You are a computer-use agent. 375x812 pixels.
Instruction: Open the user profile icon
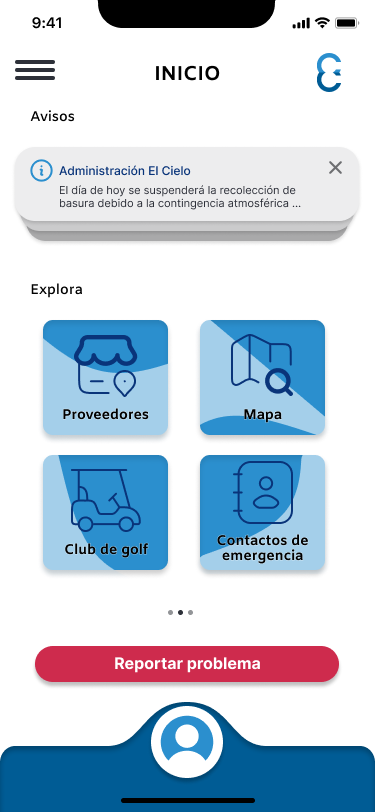(187, 742)
